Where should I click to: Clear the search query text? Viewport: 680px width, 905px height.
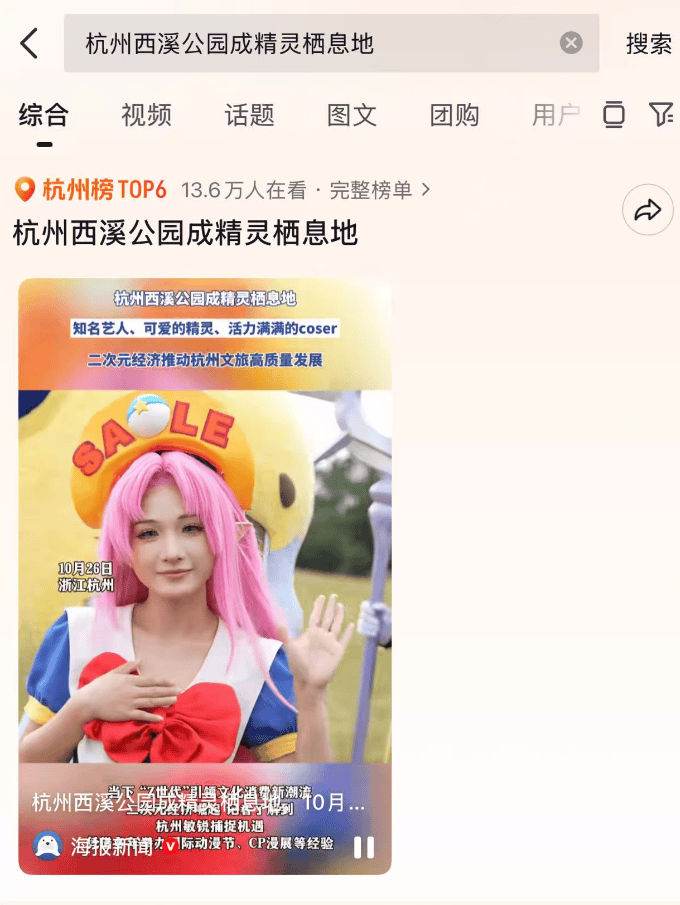click(571, 43)
